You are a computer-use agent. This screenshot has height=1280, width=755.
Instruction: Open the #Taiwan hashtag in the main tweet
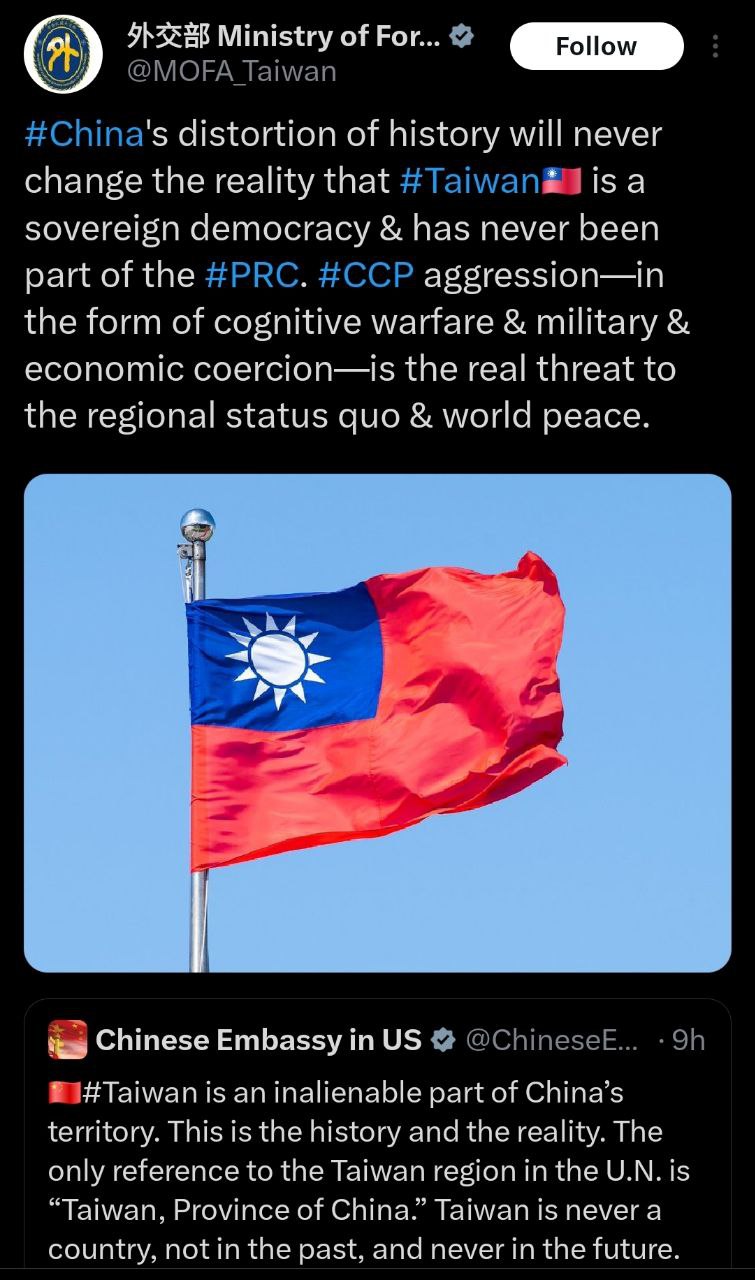pos(470,181)
